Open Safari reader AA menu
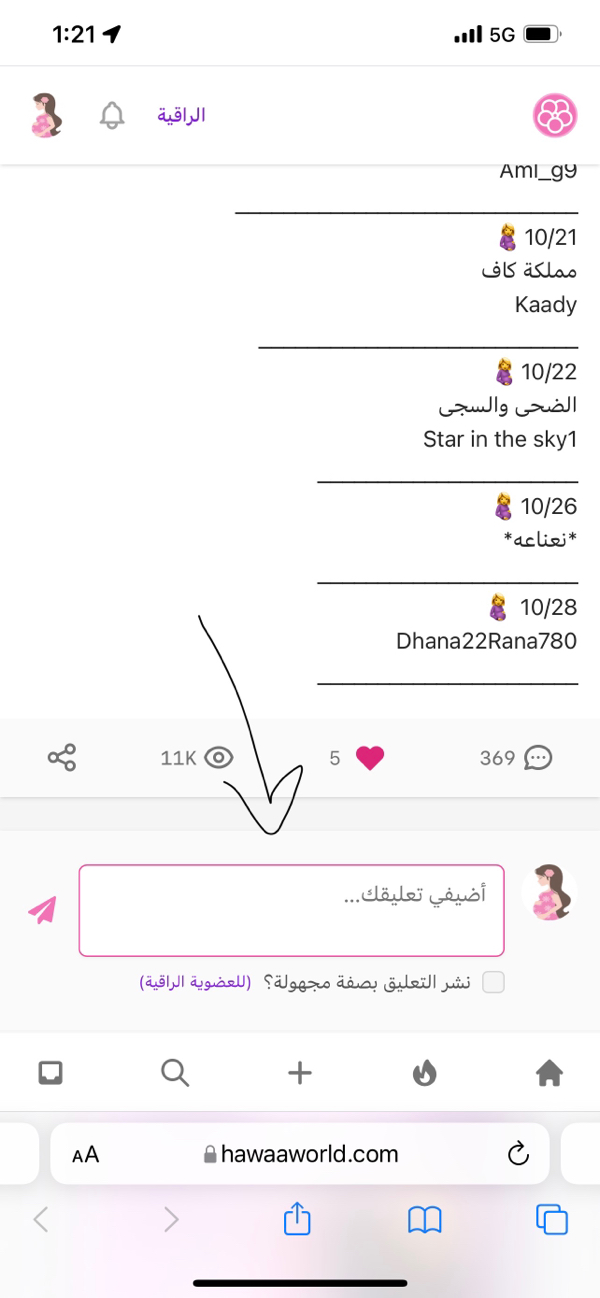The height and width of the screenshot is (1298, 600). (86, 1155)
